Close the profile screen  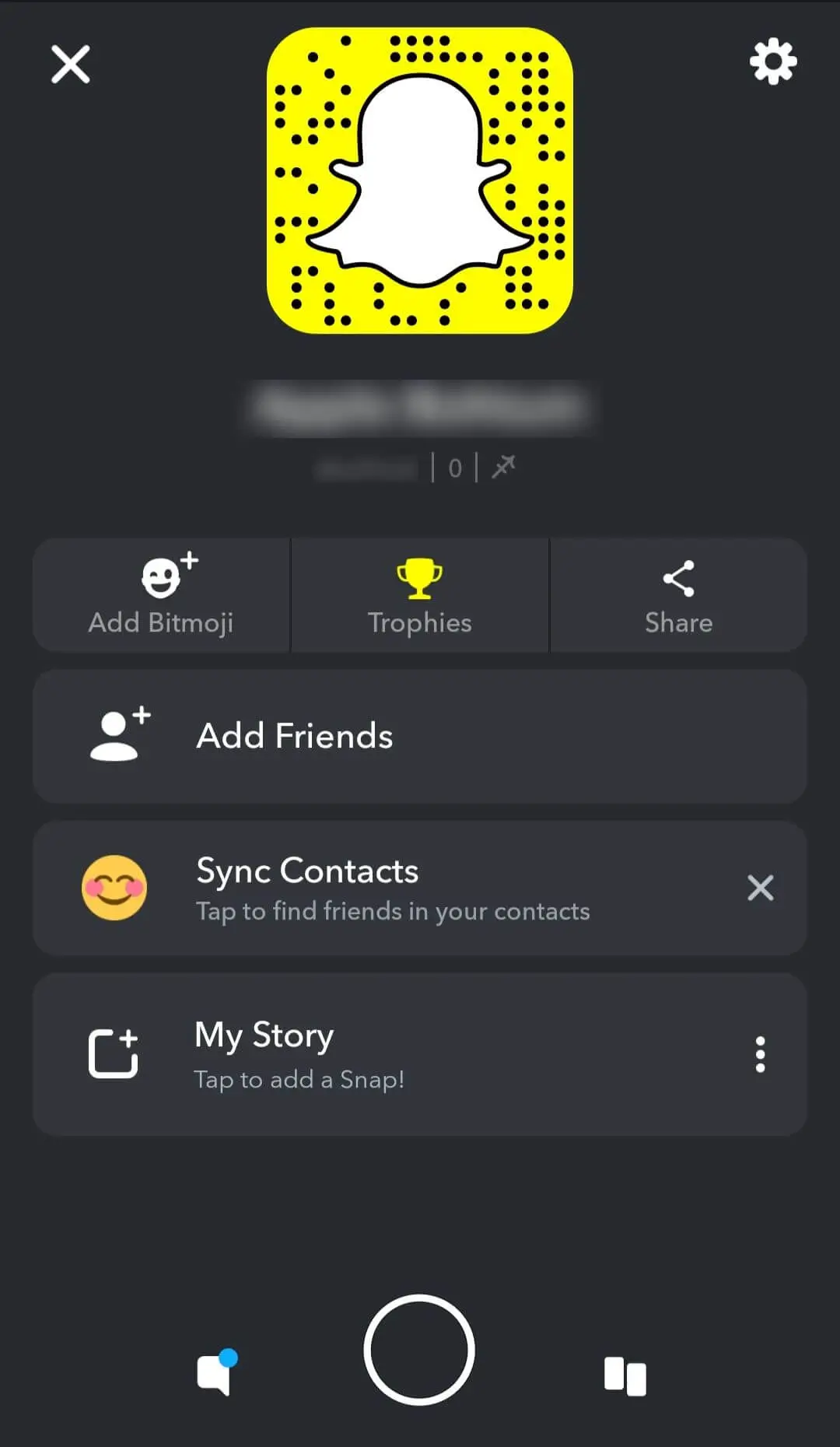tap(70, 64)
